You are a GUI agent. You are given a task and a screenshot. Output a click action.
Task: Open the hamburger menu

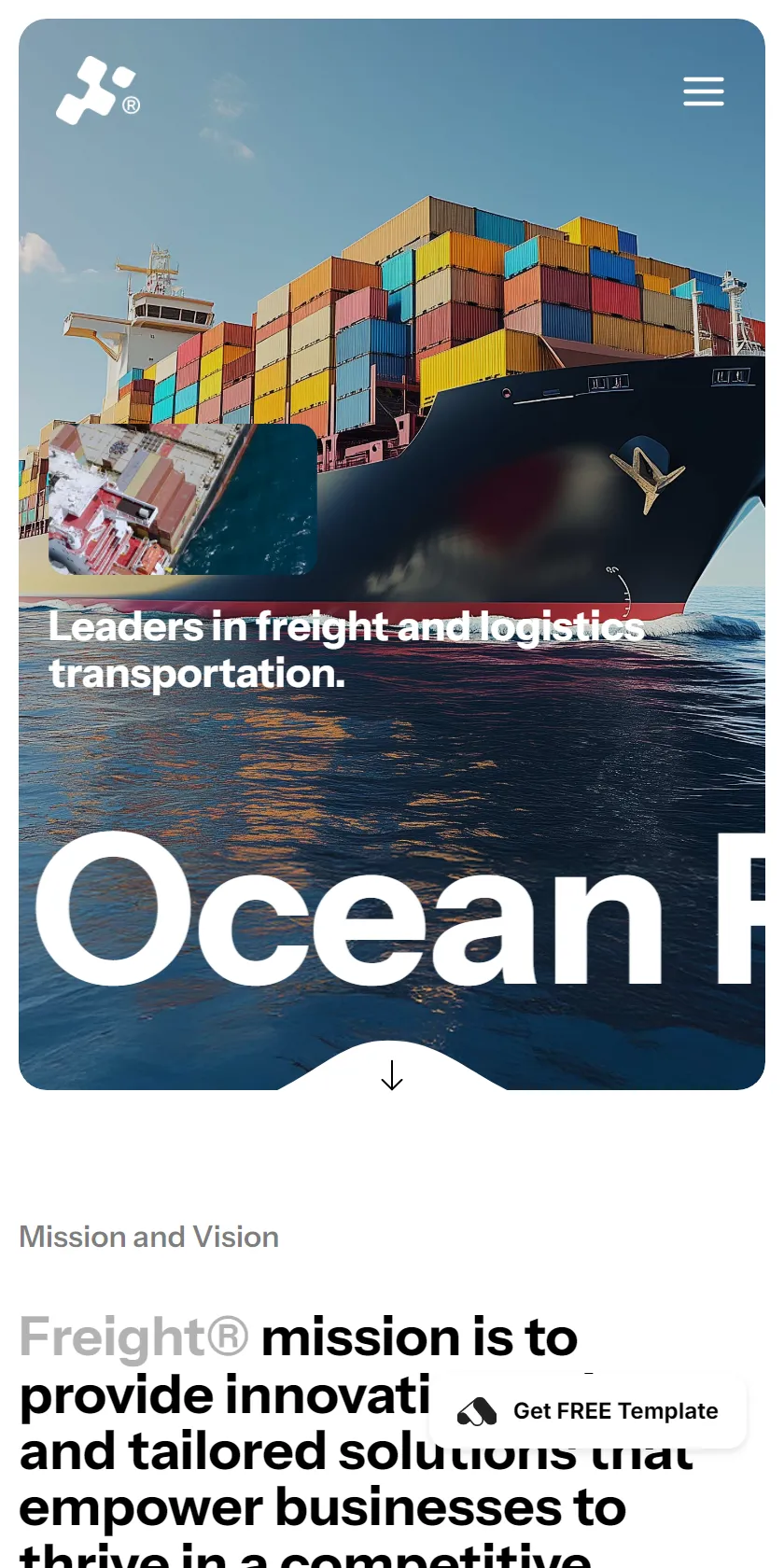tap(704, 91)
